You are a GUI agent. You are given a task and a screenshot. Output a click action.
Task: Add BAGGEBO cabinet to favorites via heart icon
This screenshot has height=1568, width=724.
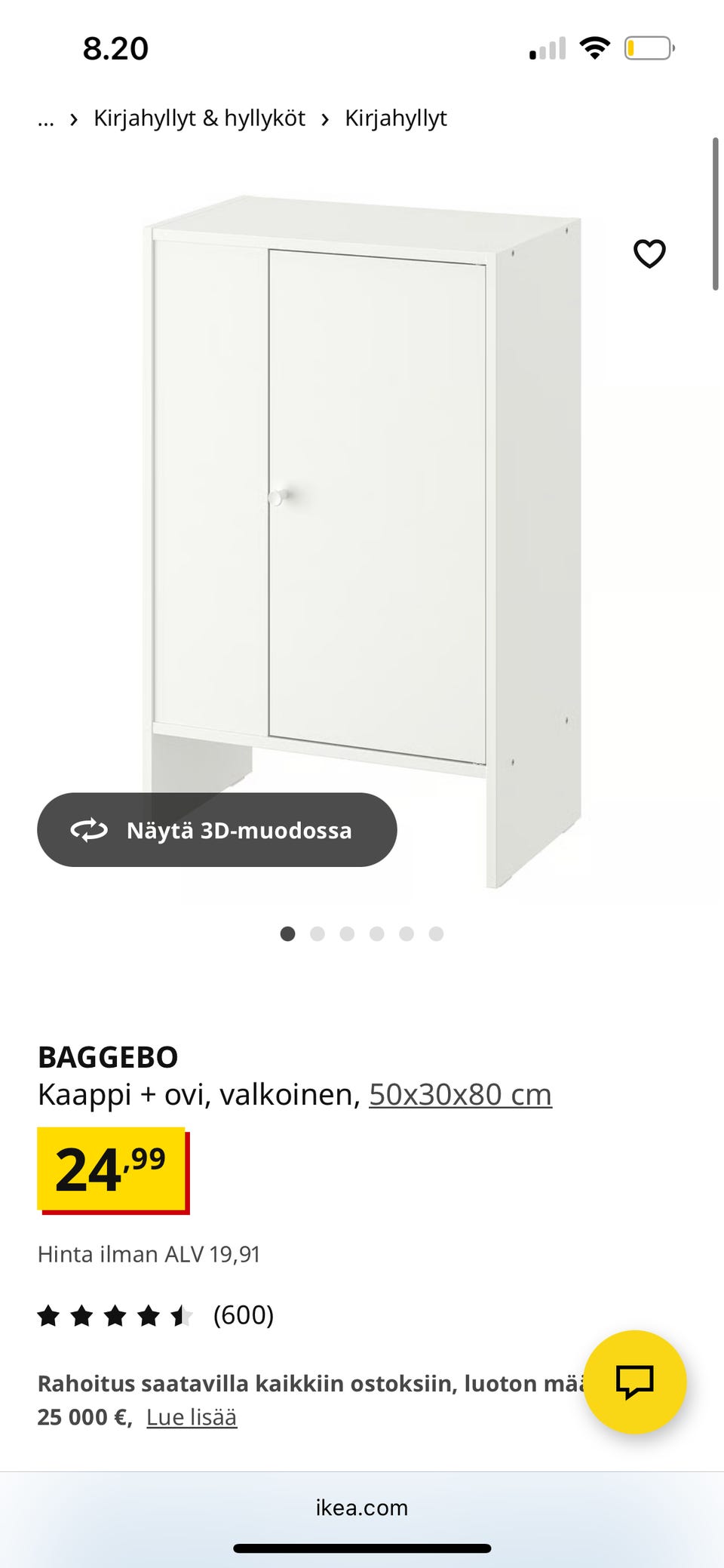(650, 254)
